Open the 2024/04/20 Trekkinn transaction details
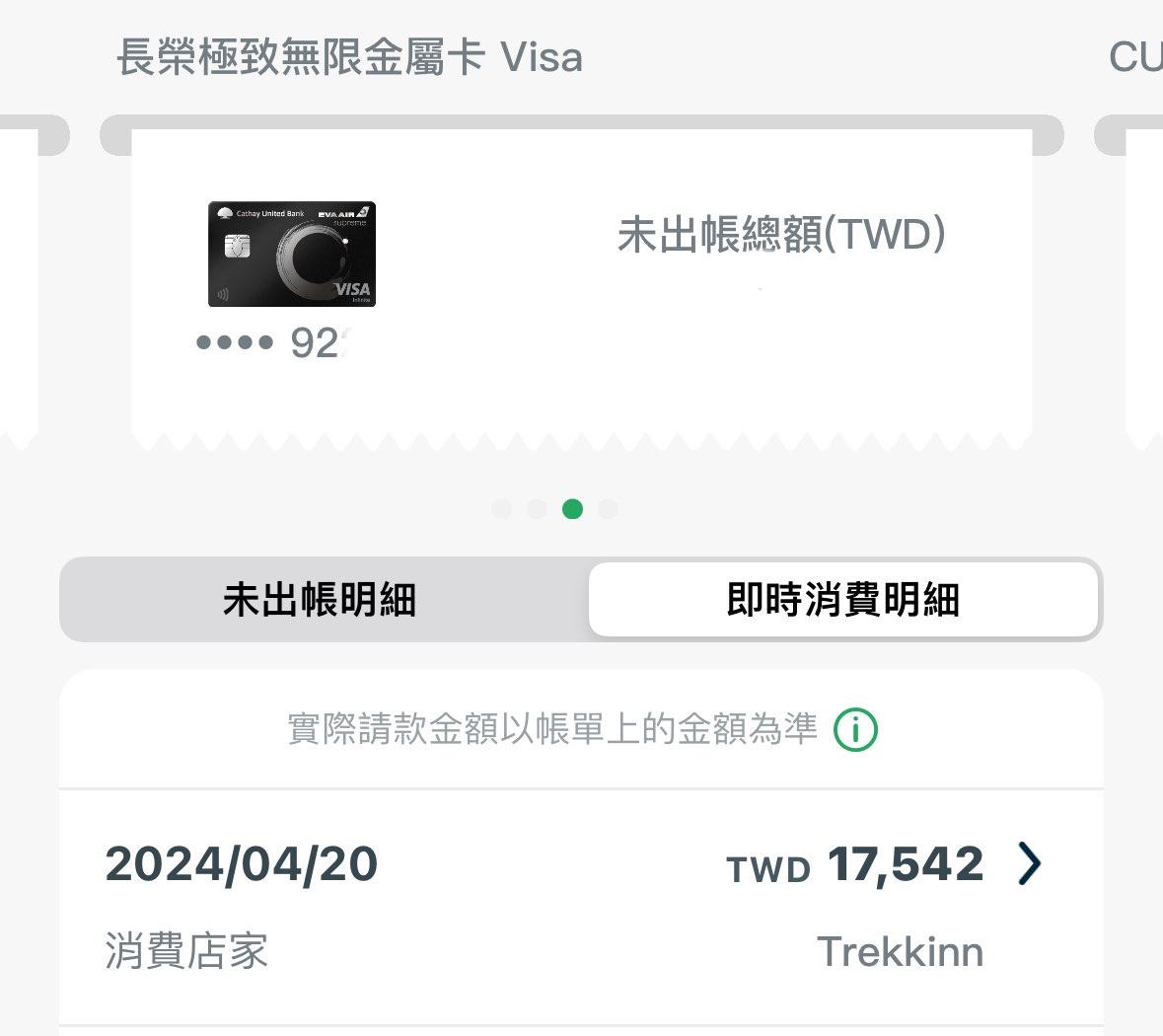This screenshot has width=1163, height=1036. [x=1028, y=864]
